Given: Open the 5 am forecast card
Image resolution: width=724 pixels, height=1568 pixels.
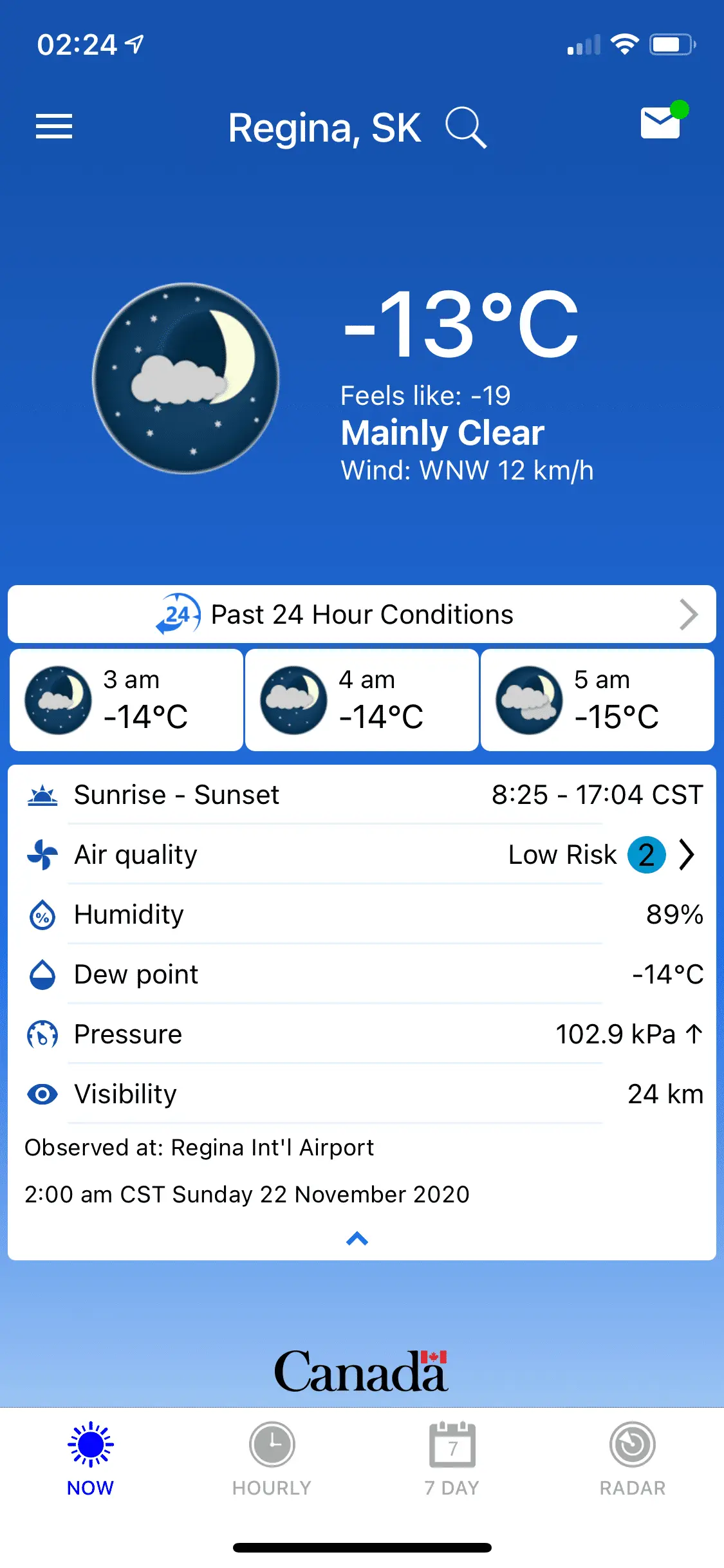Looking at the screenshot, I should 597,700.
